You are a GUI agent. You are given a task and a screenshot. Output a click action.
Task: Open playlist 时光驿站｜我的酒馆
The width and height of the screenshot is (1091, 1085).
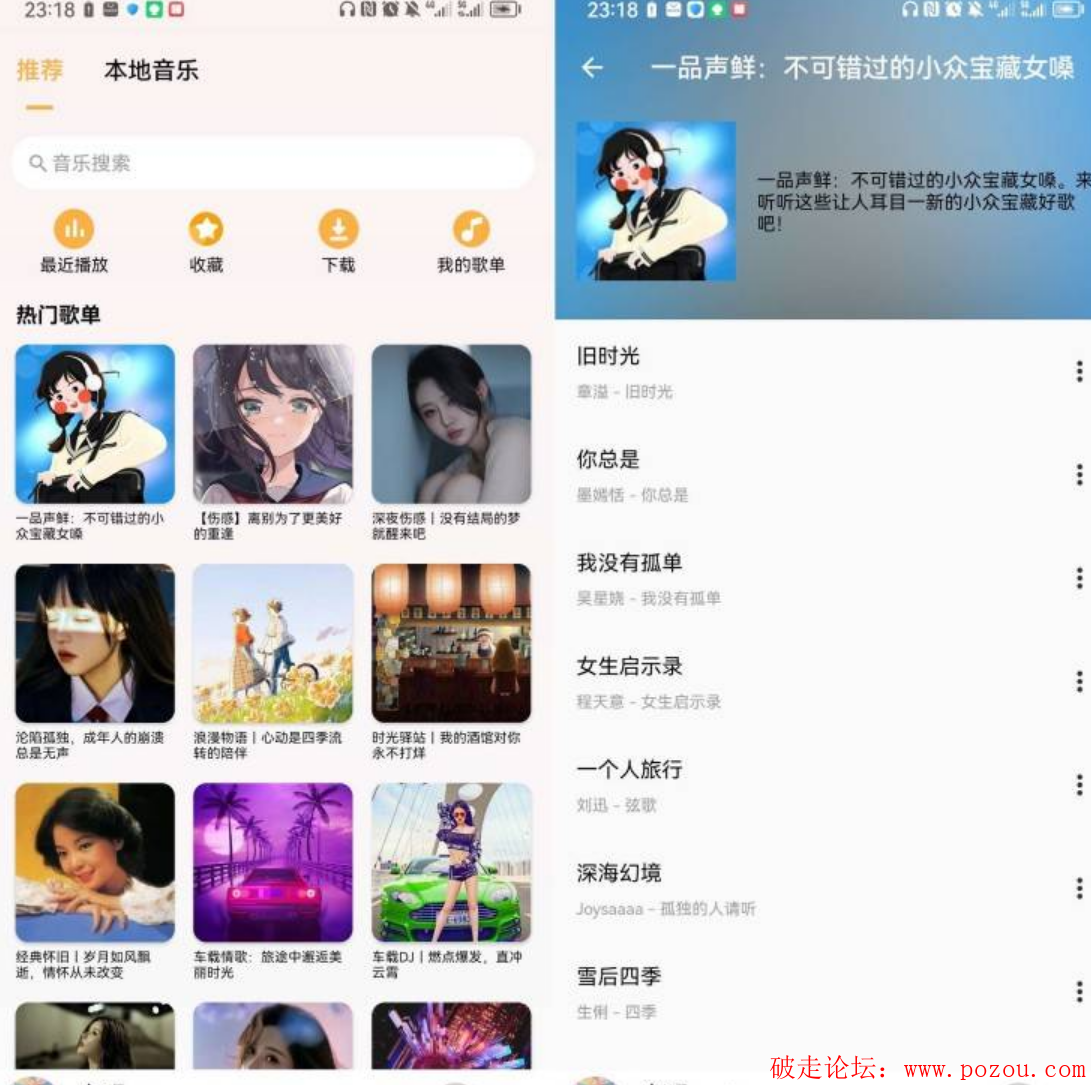coord(451,643)
